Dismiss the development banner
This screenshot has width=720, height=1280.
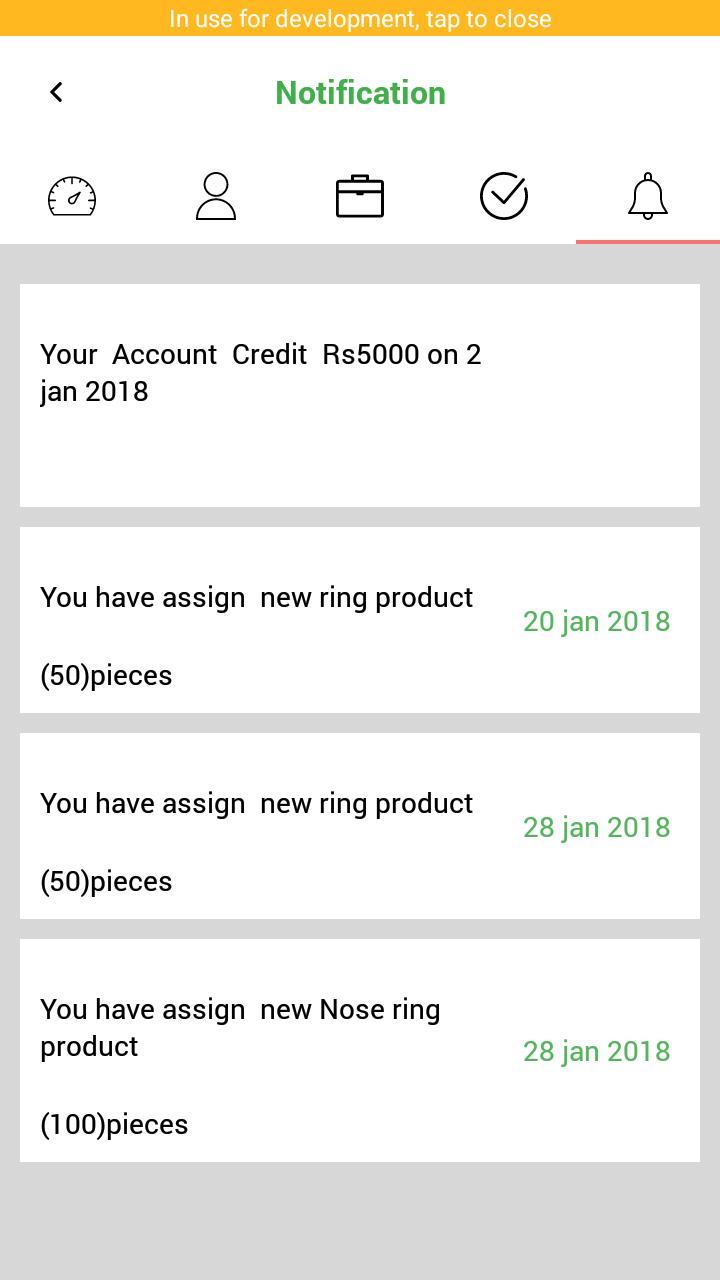pos(360,18)
